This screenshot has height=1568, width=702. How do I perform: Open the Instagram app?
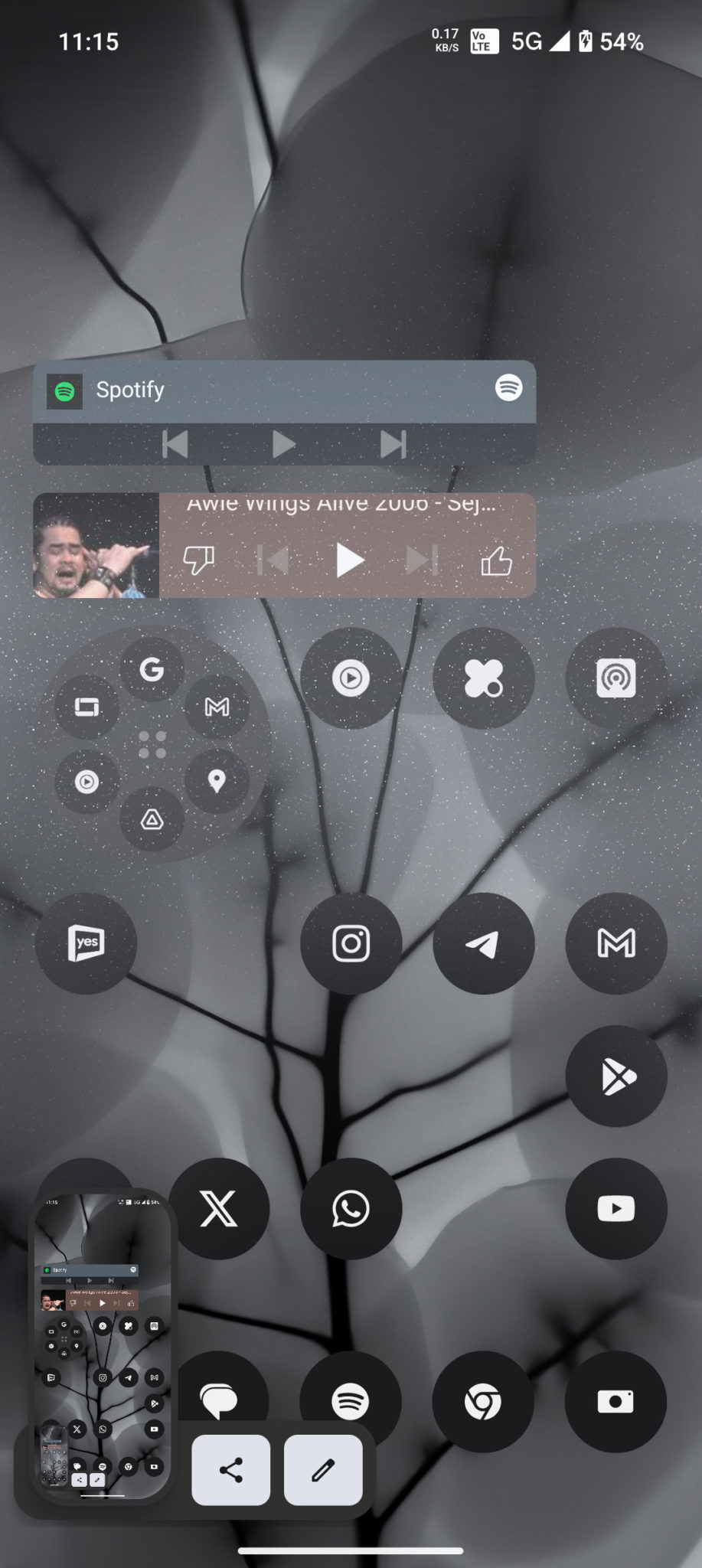351,943
